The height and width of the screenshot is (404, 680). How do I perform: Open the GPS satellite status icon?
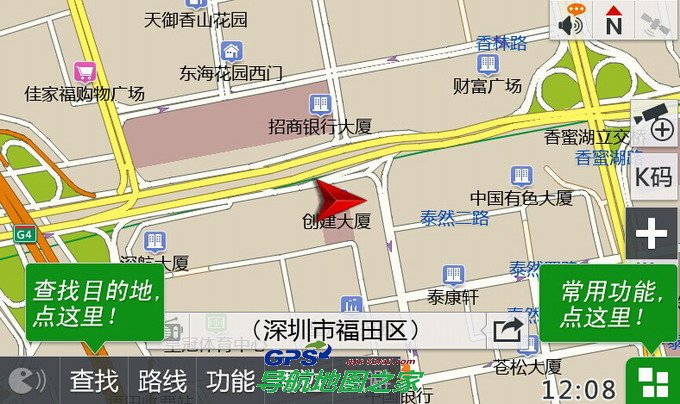(656, 22)
